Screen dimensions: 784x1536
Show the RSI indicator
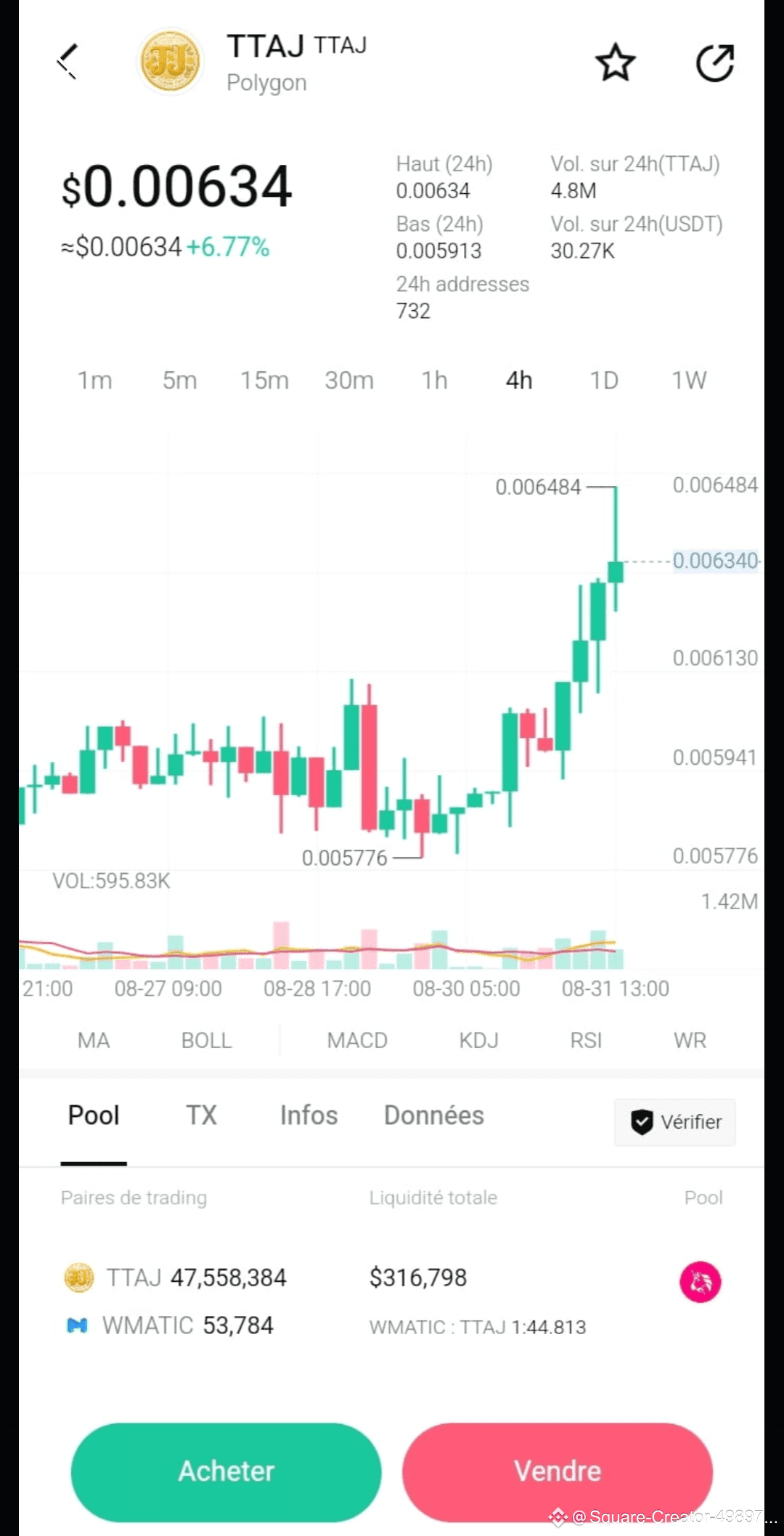pos(586,1040)
